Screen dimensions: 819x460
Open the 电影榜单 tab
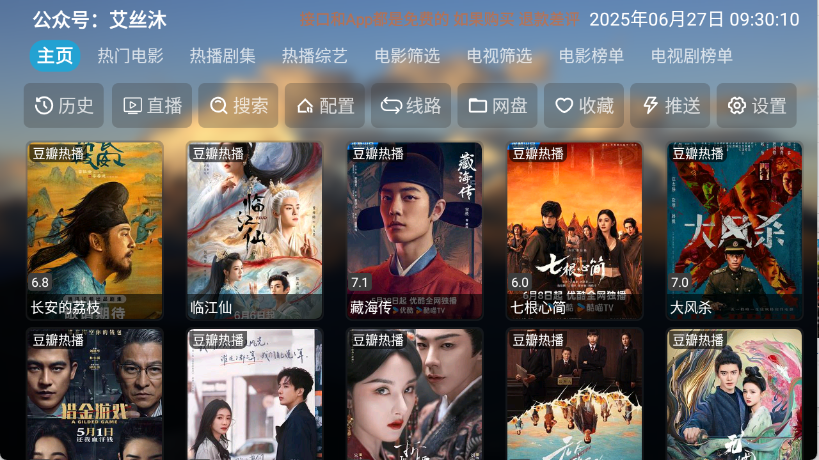click(x=591, y=56)
